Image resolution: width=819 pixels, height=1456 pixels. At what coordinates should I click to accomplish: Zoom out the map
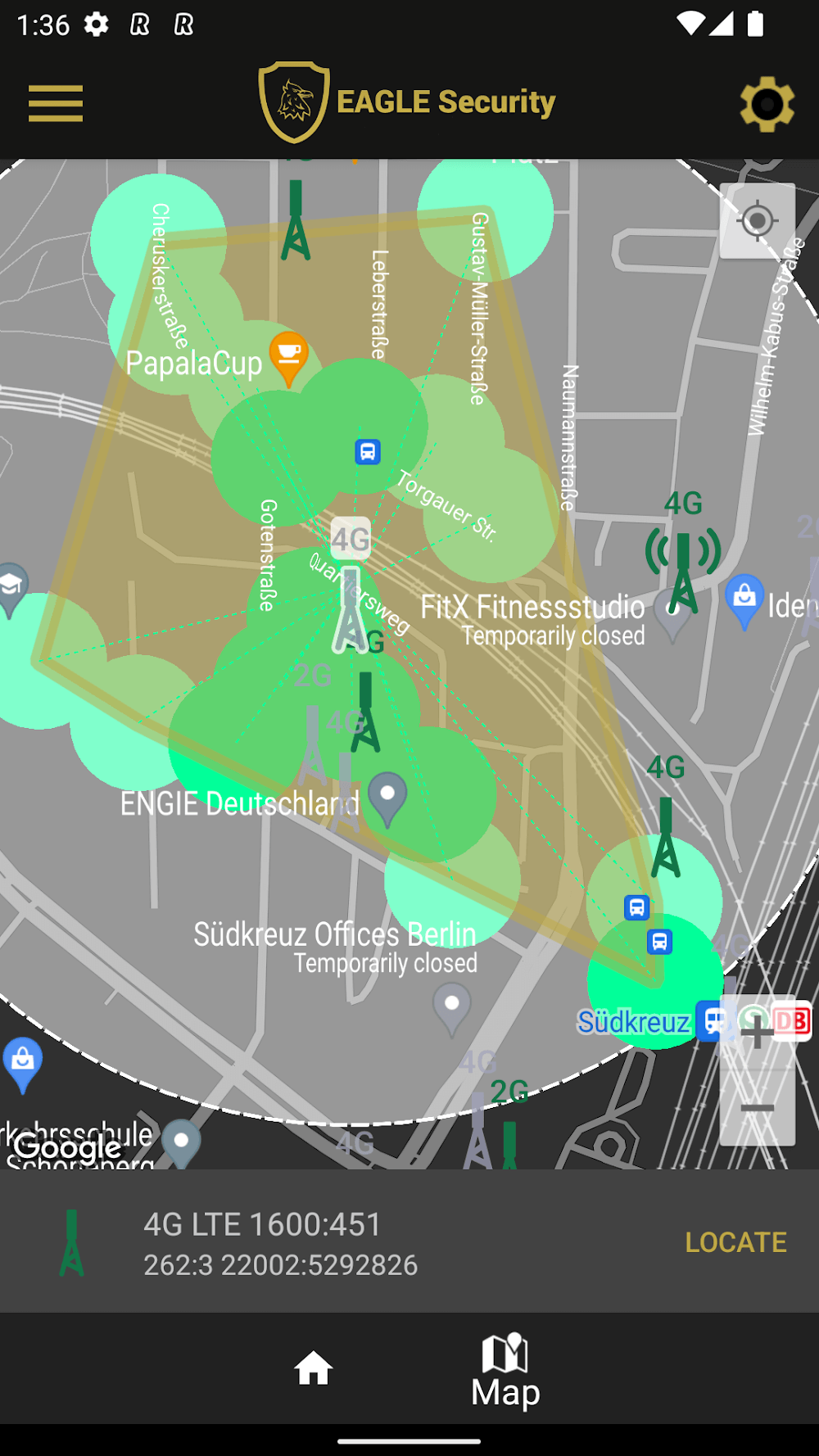pyautogui.click(x=757, y=1108)
